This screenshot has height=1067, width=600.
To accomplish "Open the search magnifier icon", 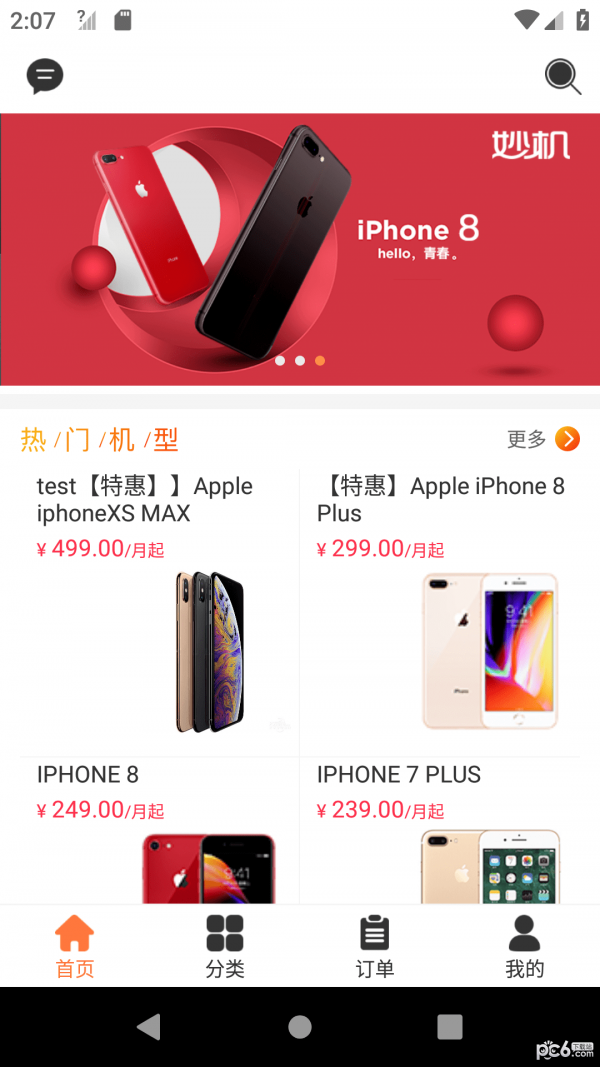I will [x=563, y=76].
